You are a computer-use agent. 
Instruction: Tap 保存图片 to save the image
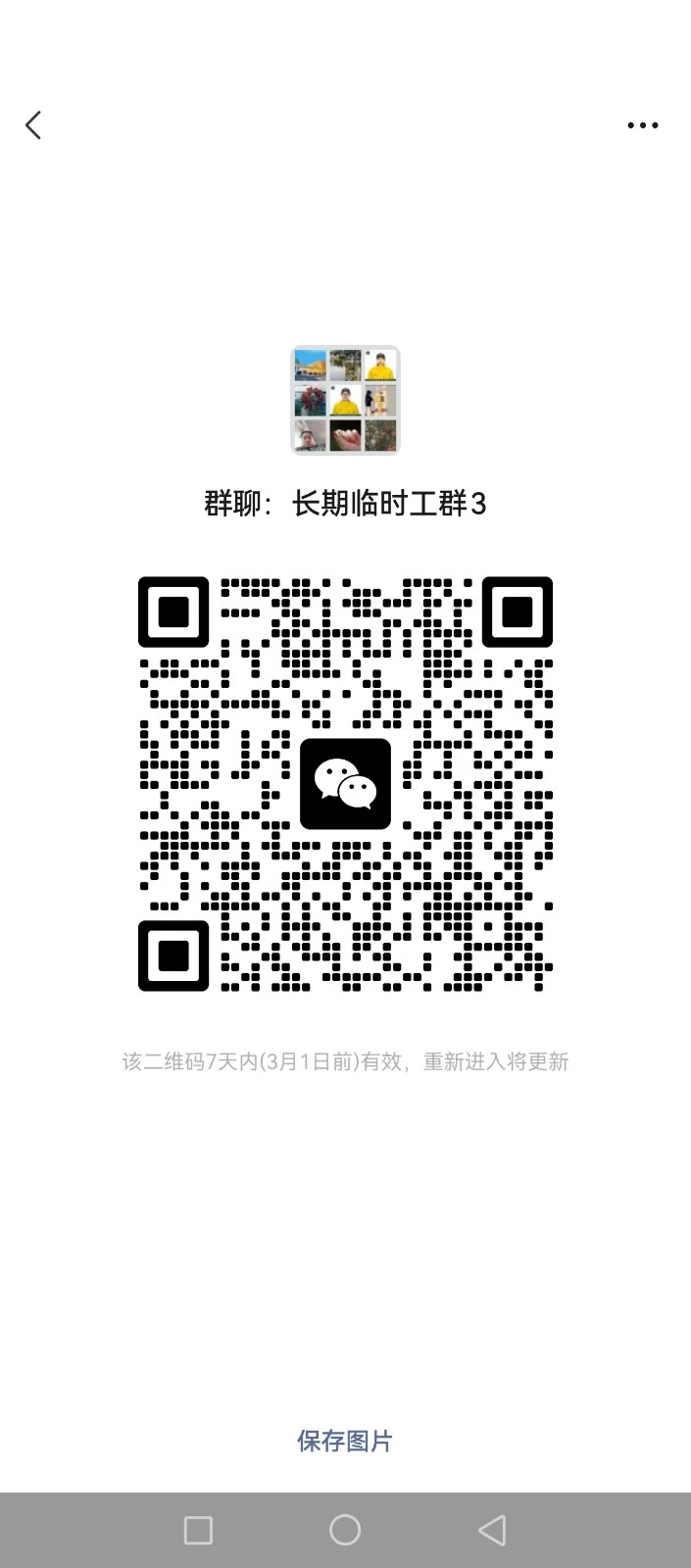click(x=345, y=1441)
